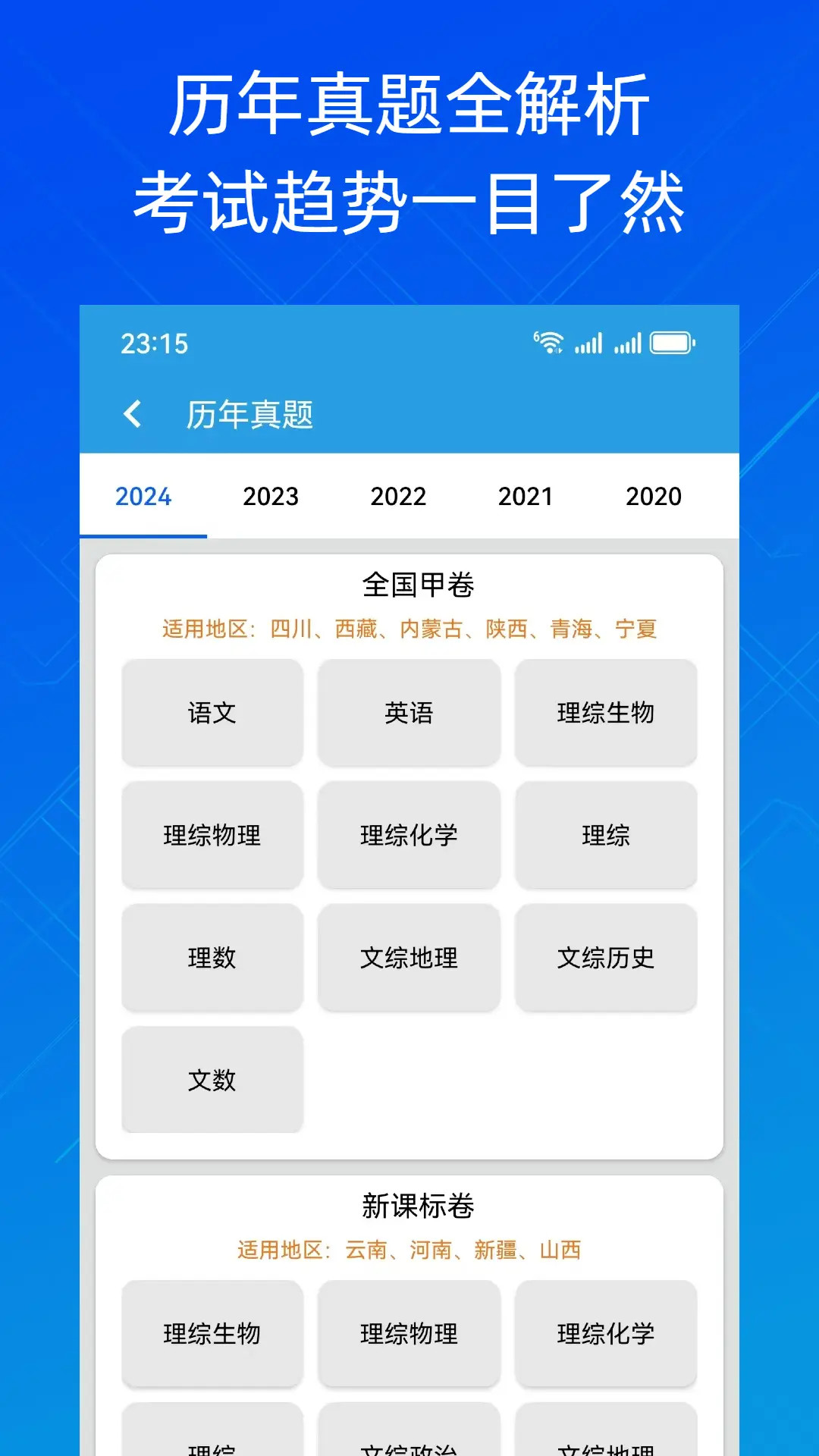
Task: Open the 2020 exam papers tab
Action: pos(654,496)
